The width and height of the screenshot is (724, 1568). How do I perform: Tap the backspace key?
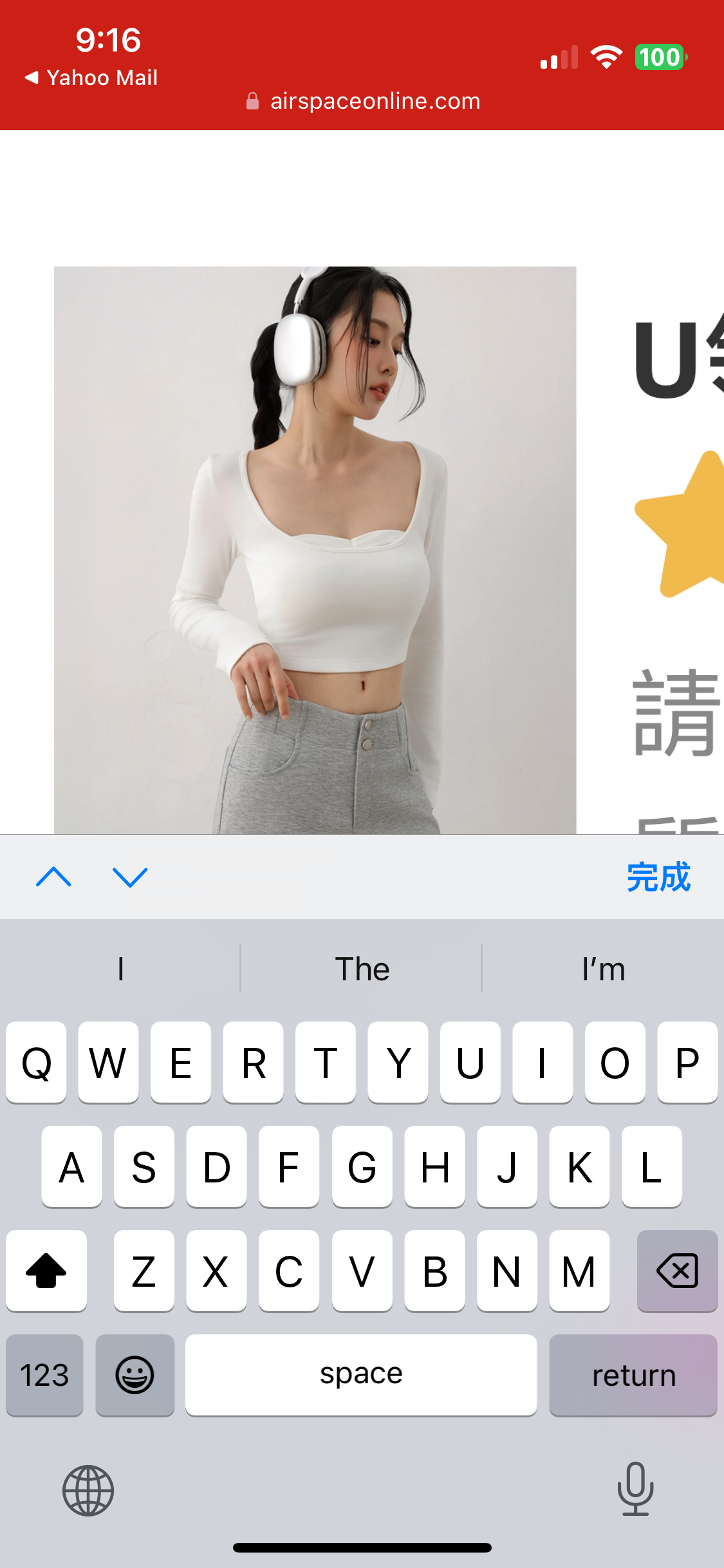[677, 1271]
